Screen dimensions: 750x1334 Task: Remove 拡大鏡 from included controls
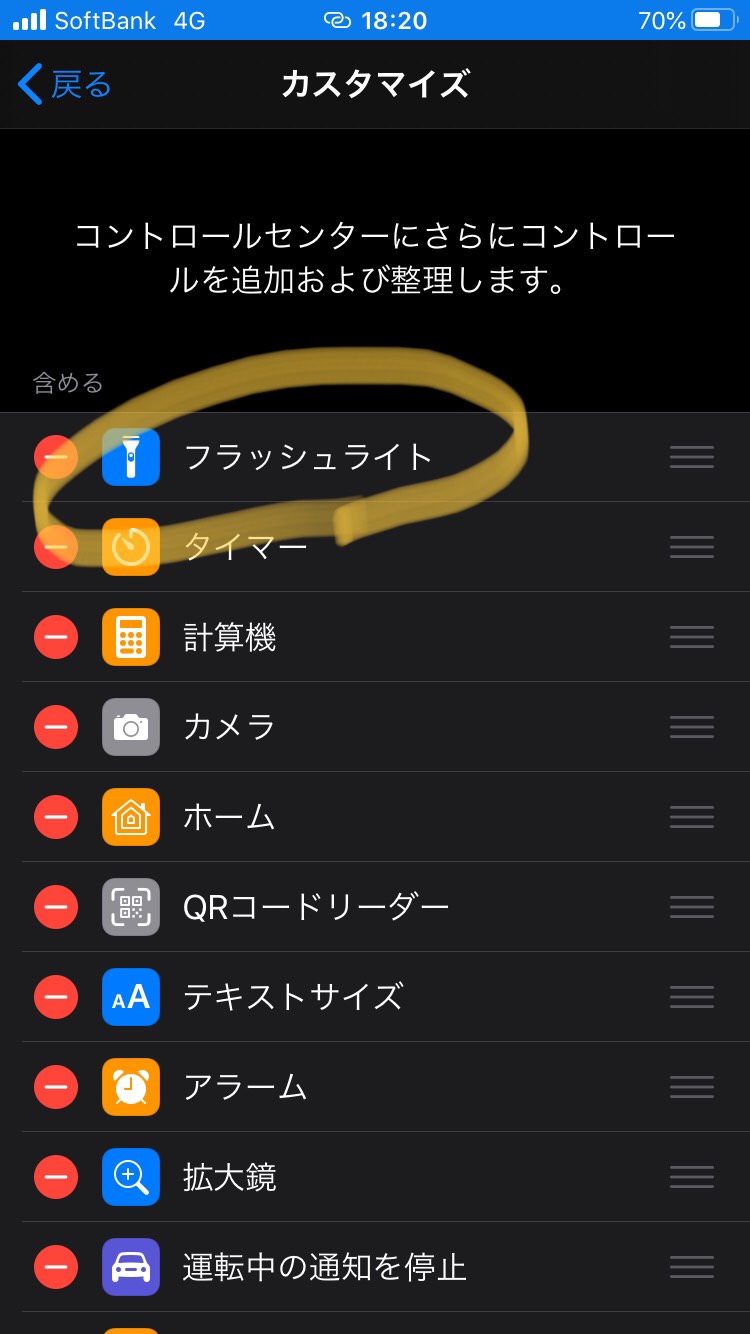click(56, 1177)
